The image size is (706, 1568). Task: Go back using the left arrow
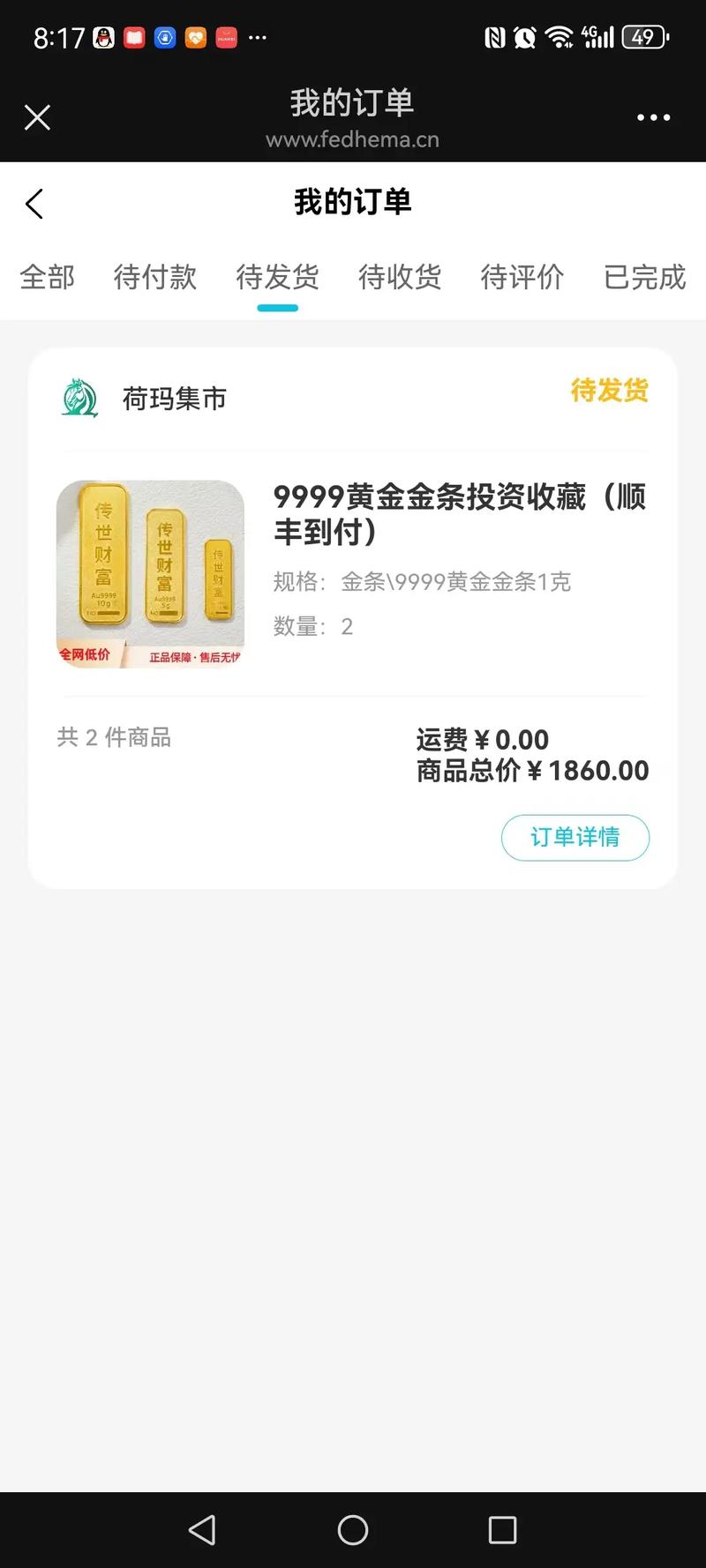pyautogui.click(x=34, y=204)
